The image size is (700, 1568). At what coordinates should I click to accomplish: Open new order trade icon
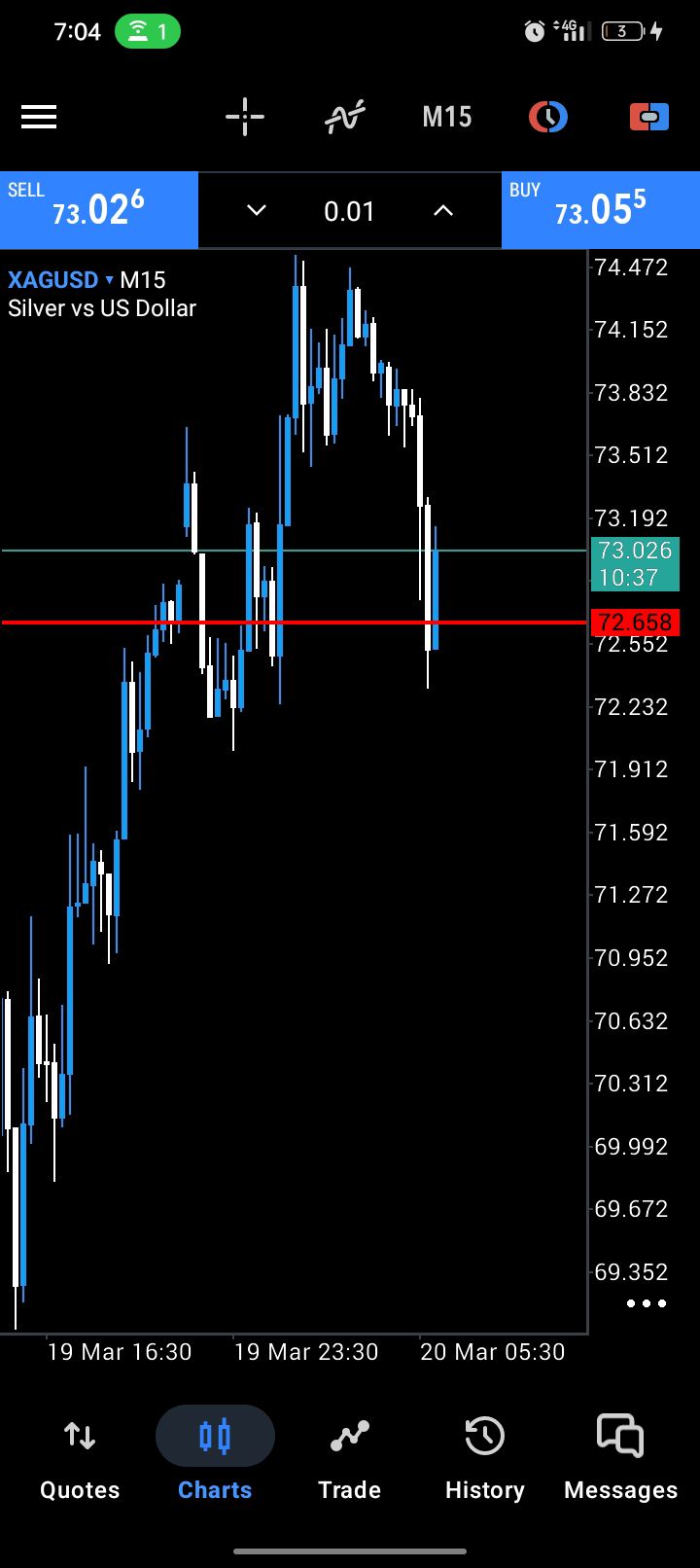648,118
